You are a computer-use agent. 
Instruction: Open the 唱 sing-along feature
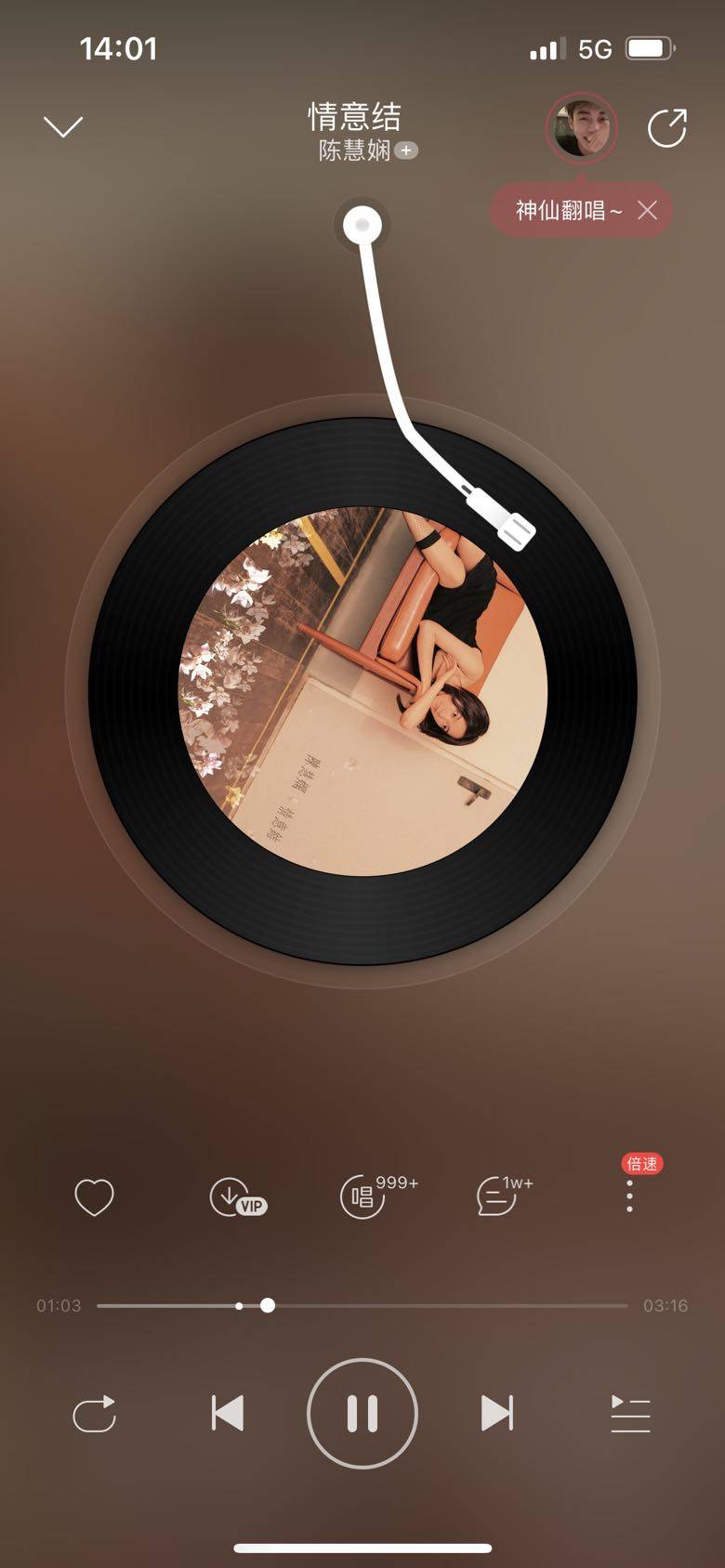coord(364,1197)
